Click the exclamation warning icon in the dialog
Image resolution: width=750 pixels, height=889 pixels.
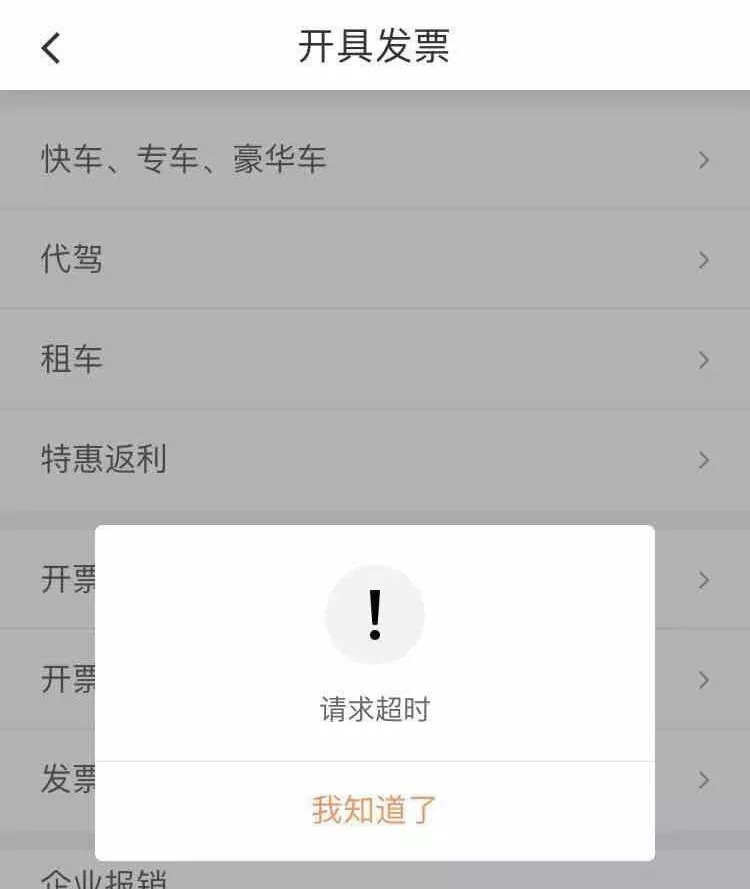coord(375,614)
